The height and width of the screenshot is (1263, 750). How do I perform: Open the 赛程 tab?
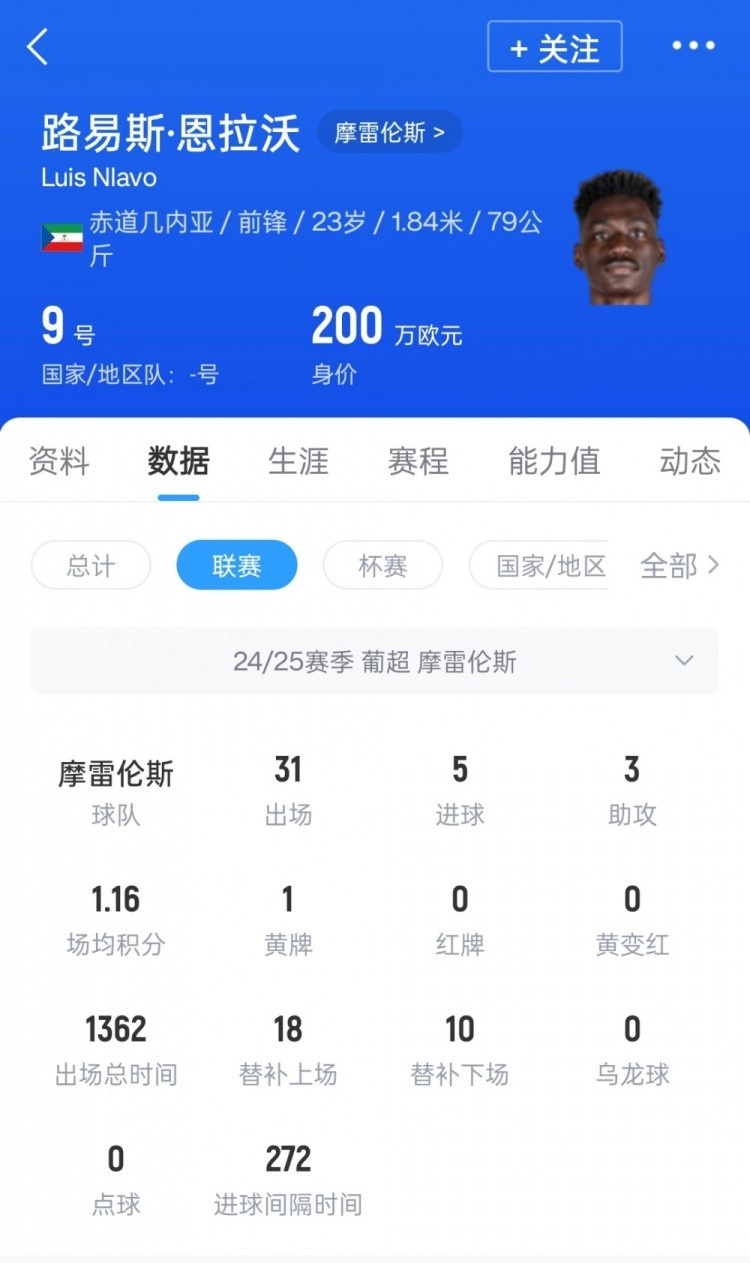click(x=417, y=461)
